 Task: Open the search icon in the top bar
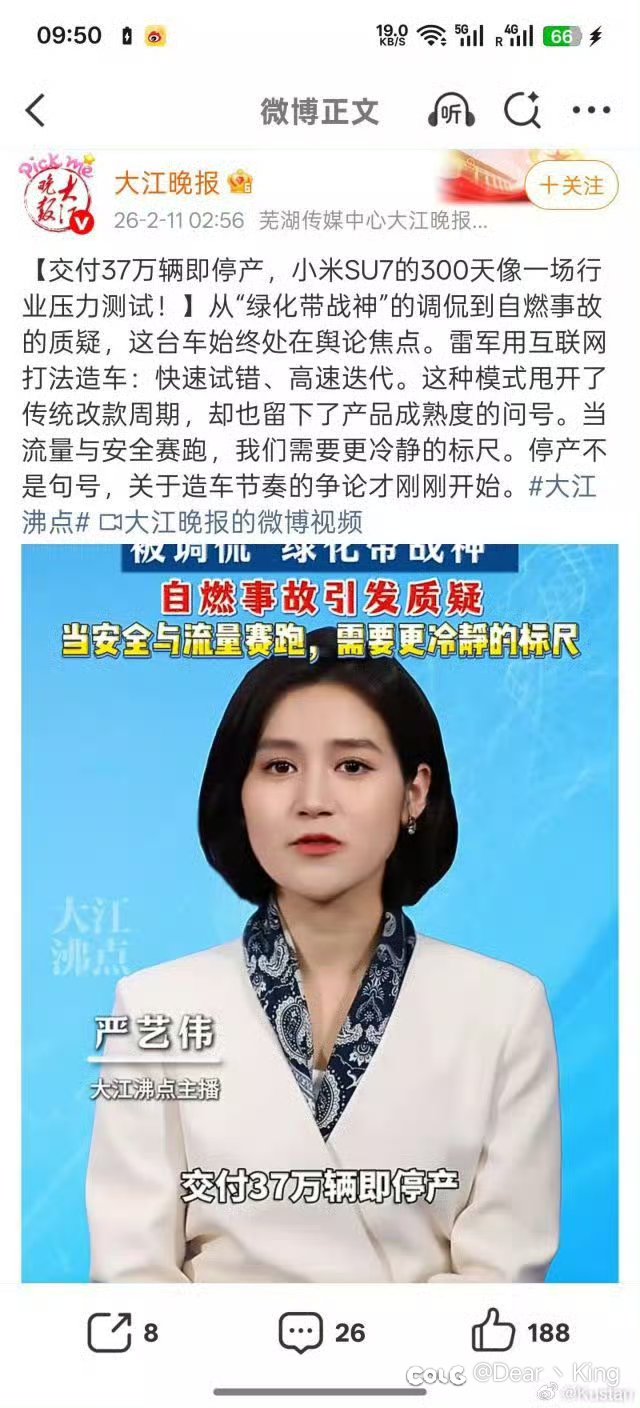tap(521, 110)
